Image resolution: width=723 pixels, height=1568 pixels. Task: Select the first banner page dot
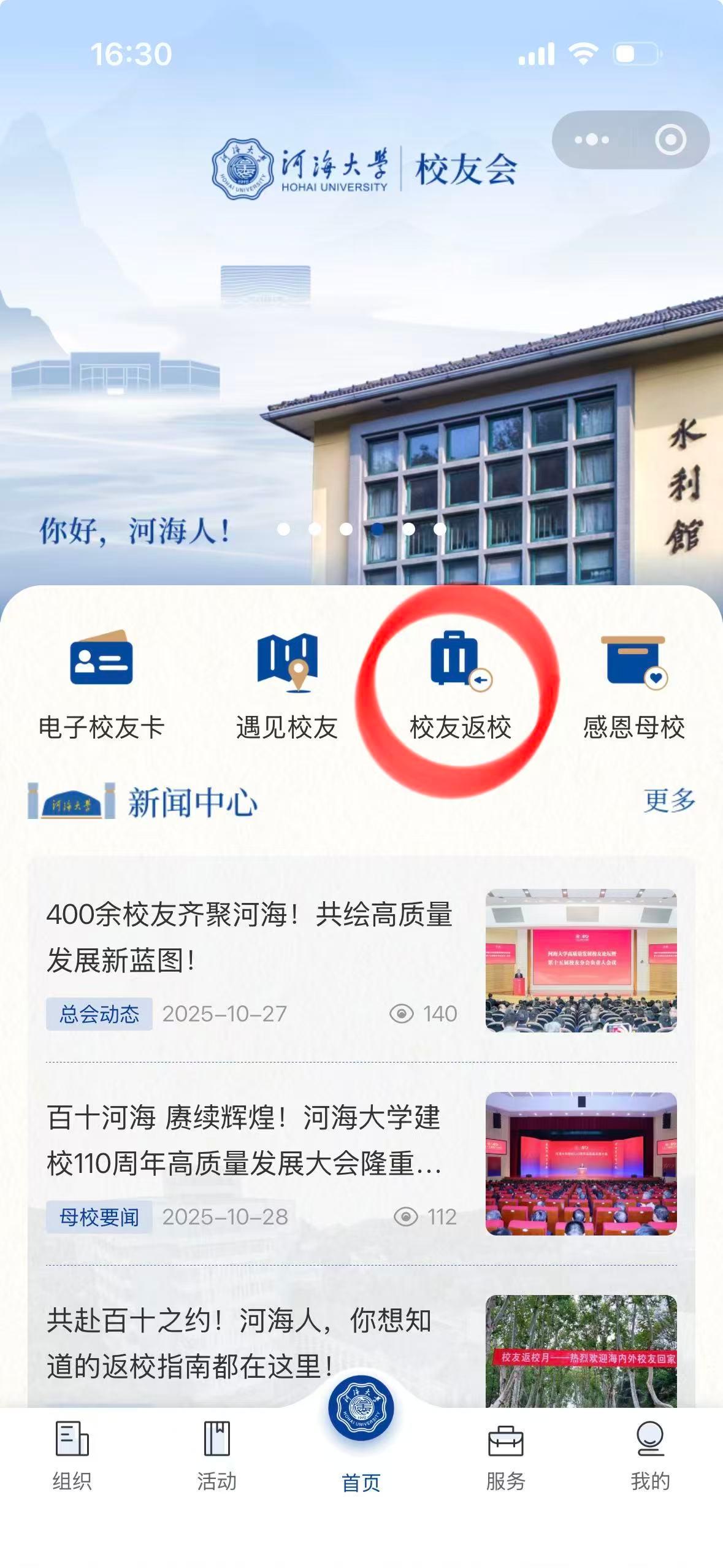[283, 529]
